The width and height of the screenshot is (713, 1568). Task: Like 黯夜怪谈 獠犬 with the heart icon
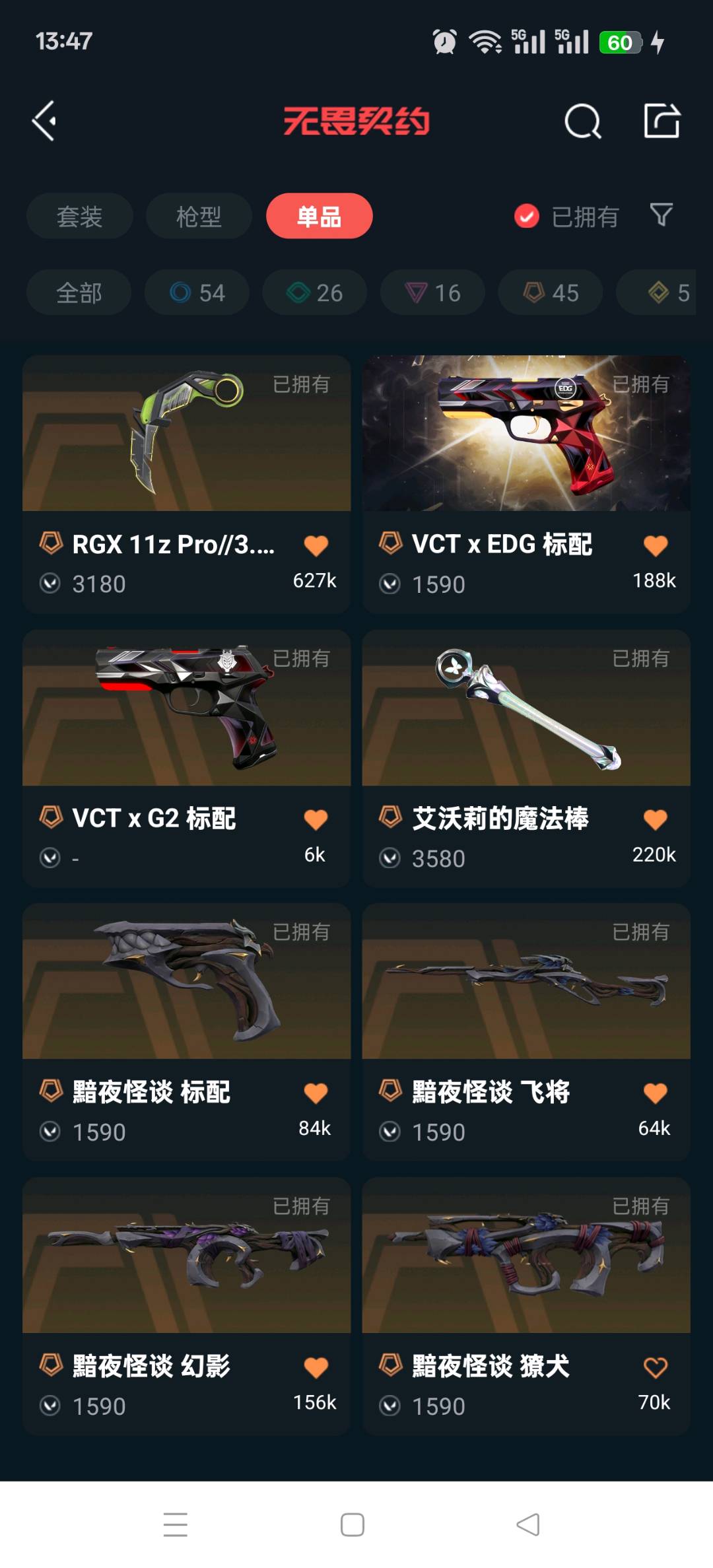click(655, 1367)
